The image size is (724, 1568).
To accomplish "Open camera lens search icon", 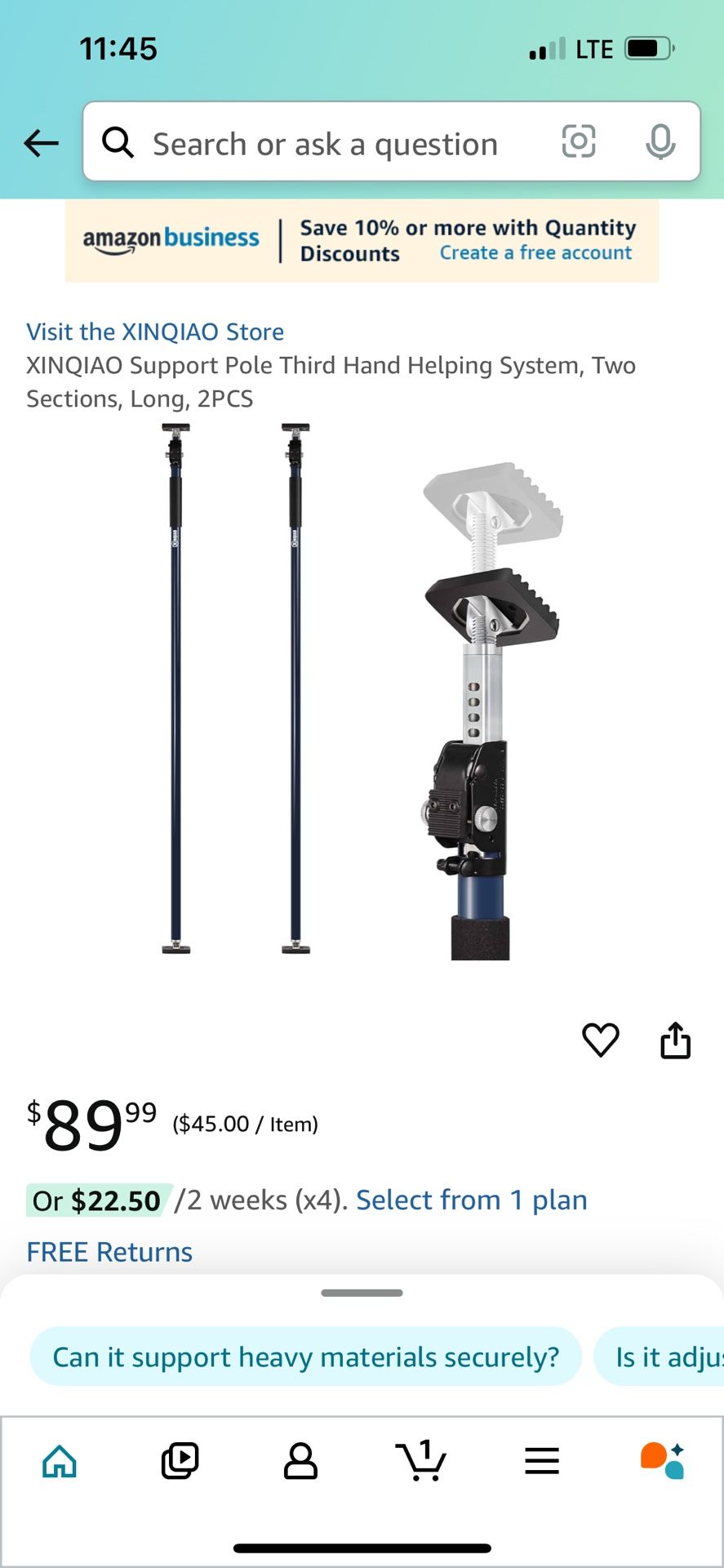I will click(x=578, y=142).
